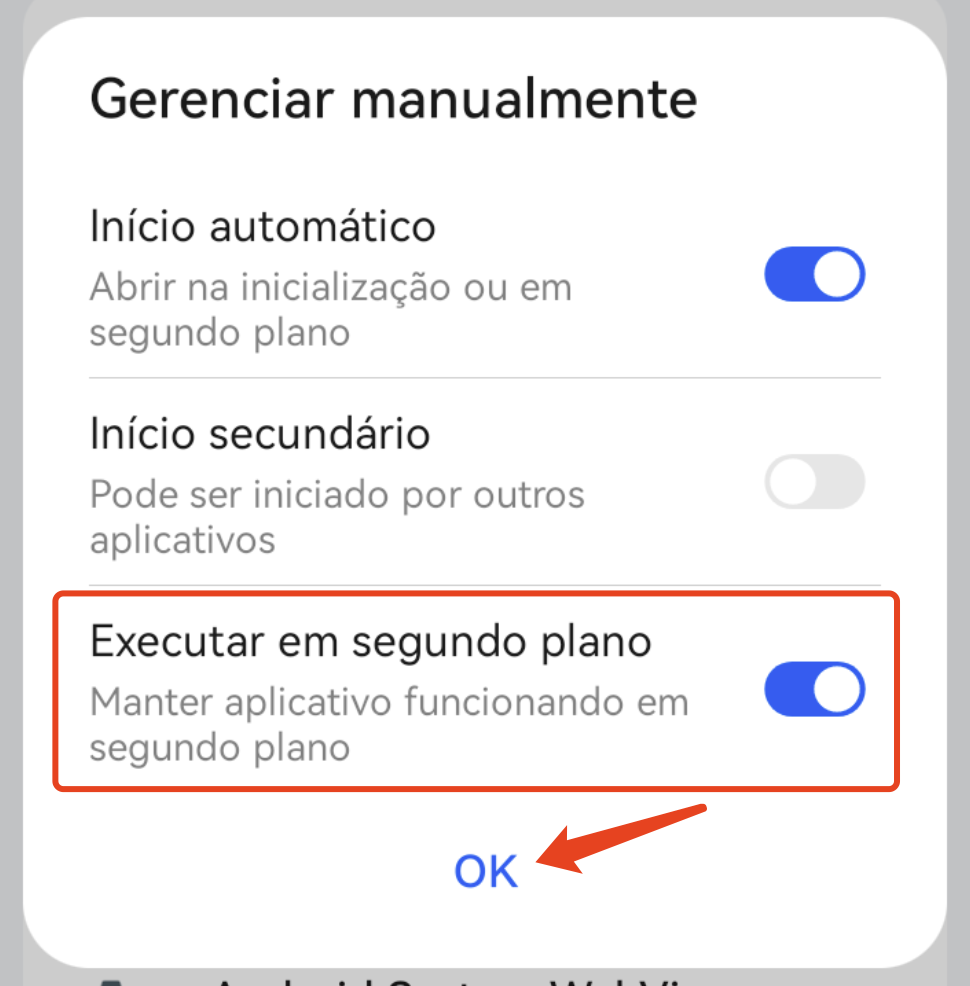Confirm the dialog with OK
The height and width of the screenshot is (986, 970).
pyautogui.click(x=486, y=871)
